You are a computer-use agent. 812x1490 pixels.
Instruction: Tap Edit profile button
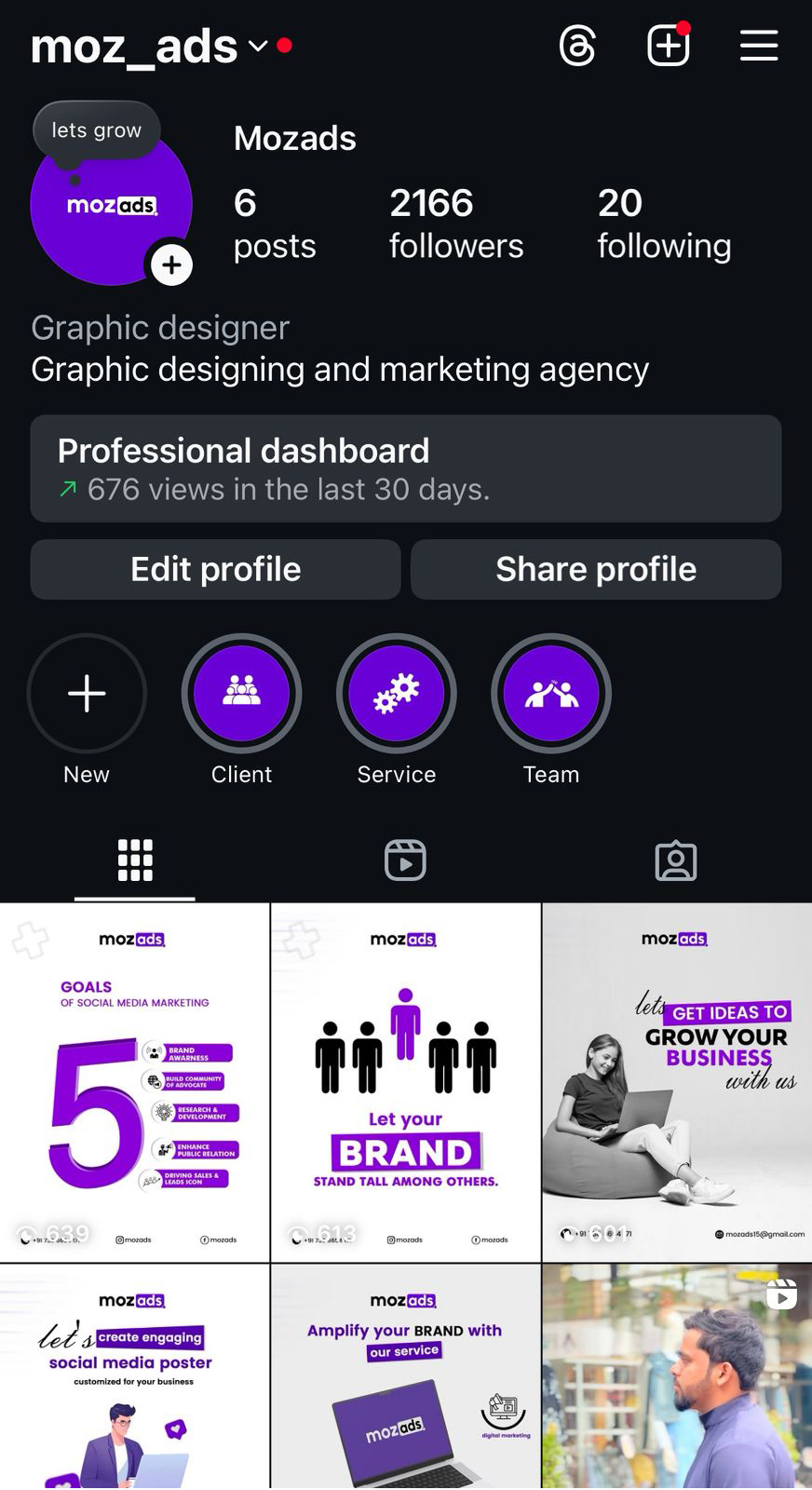[215, 569]
